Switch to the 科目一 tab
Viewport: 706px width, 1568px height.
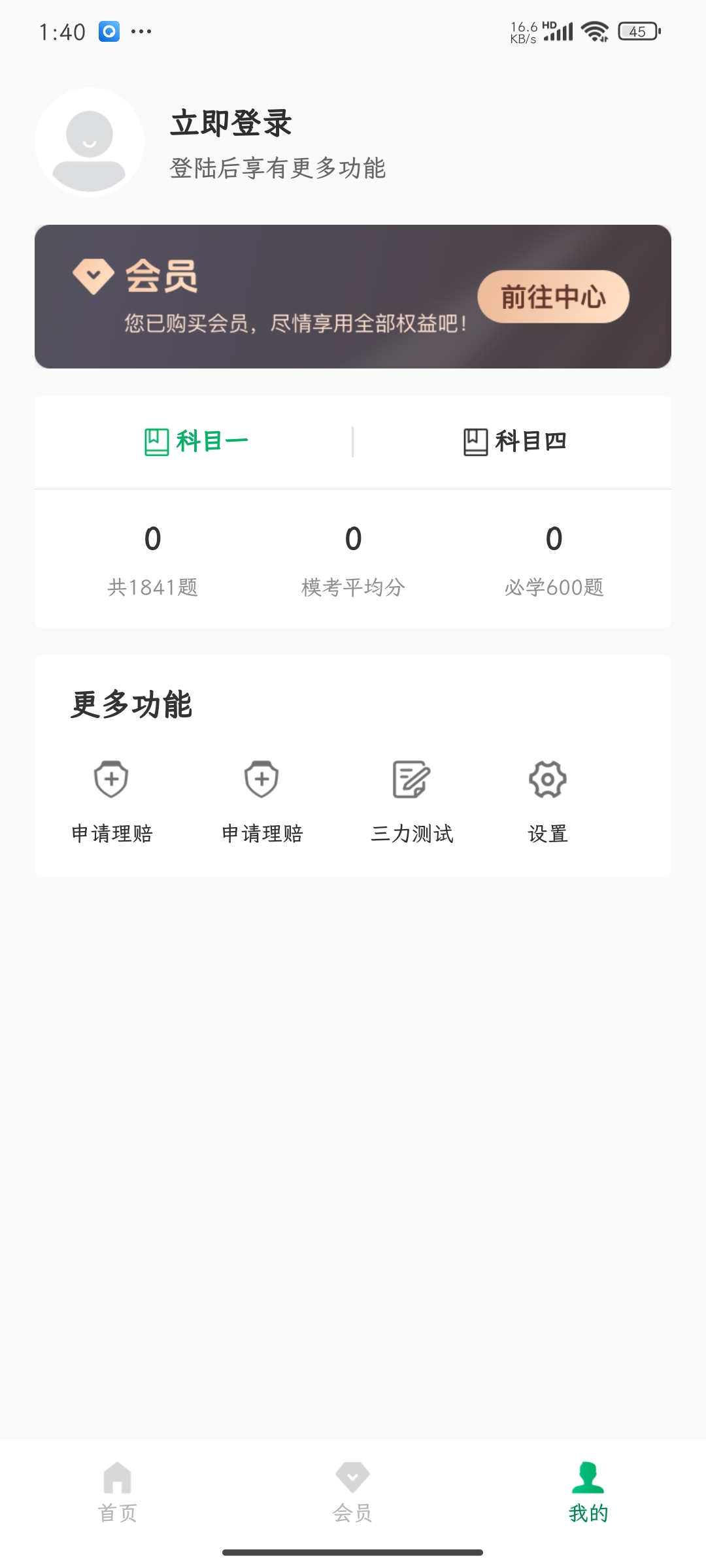[195, 442]
